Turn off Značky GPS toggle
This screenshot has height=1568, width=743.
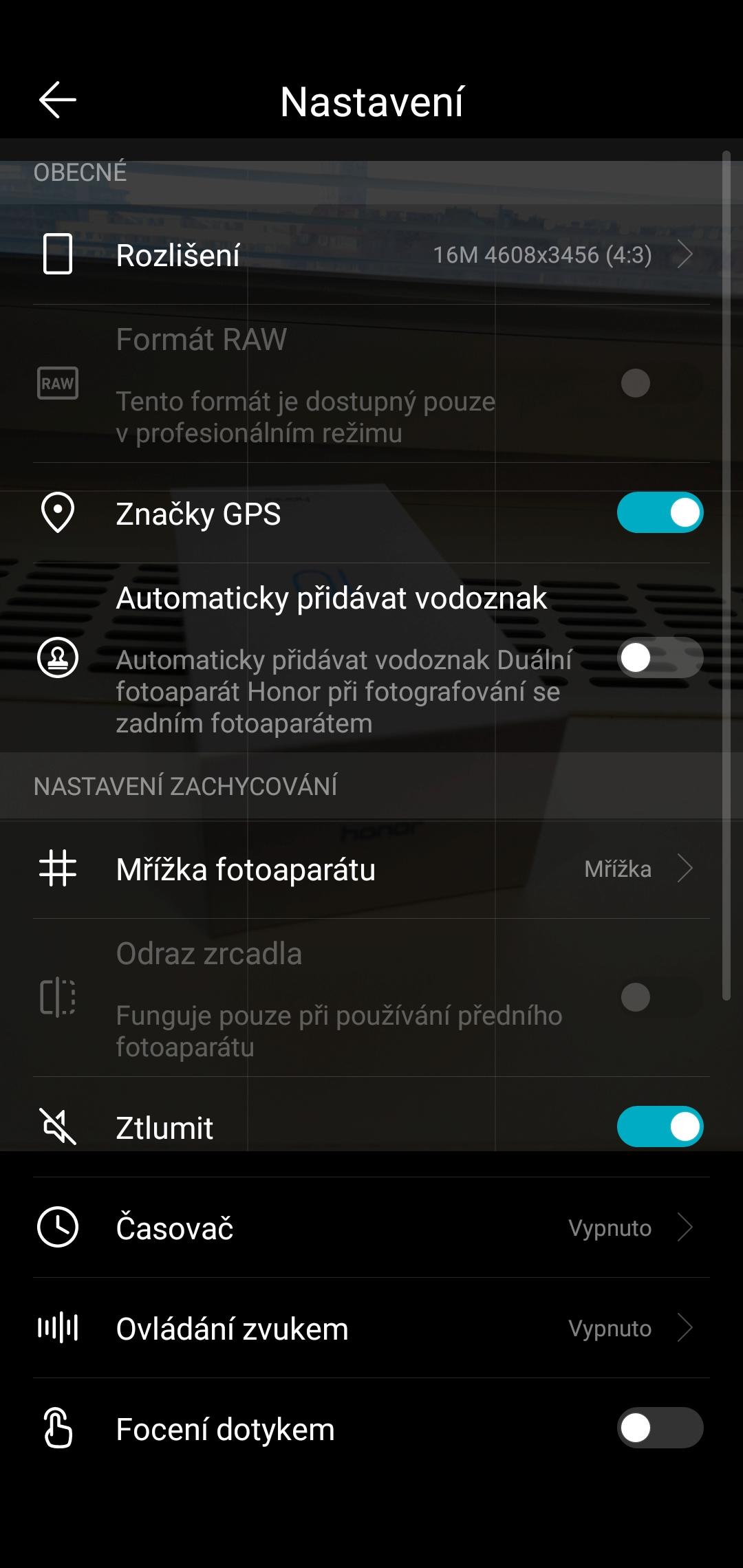(660, 512)
